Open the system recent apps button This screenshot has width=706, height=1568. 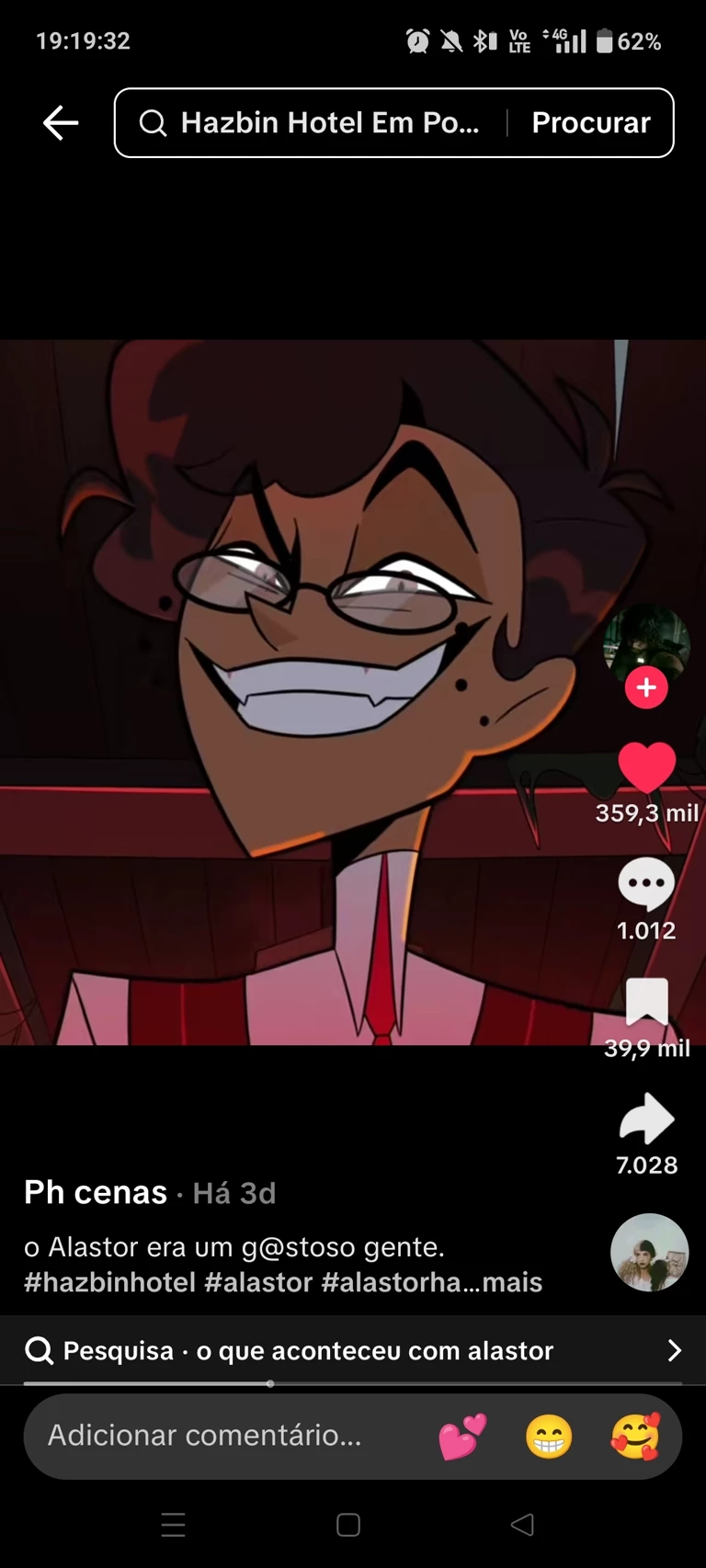click(173, 1525)
